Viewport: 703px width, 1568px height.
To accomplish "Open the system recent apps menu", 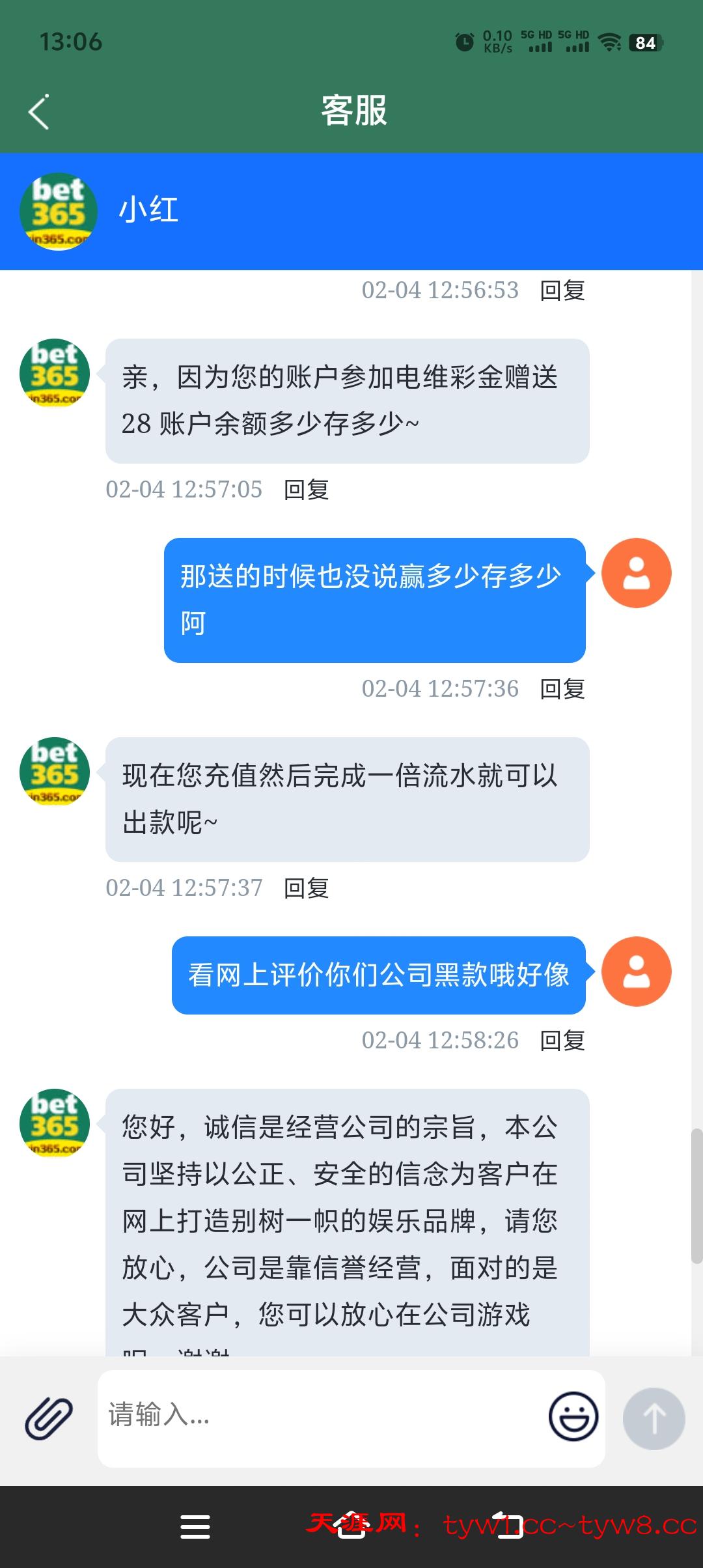I will click(x=195, y=1526).
